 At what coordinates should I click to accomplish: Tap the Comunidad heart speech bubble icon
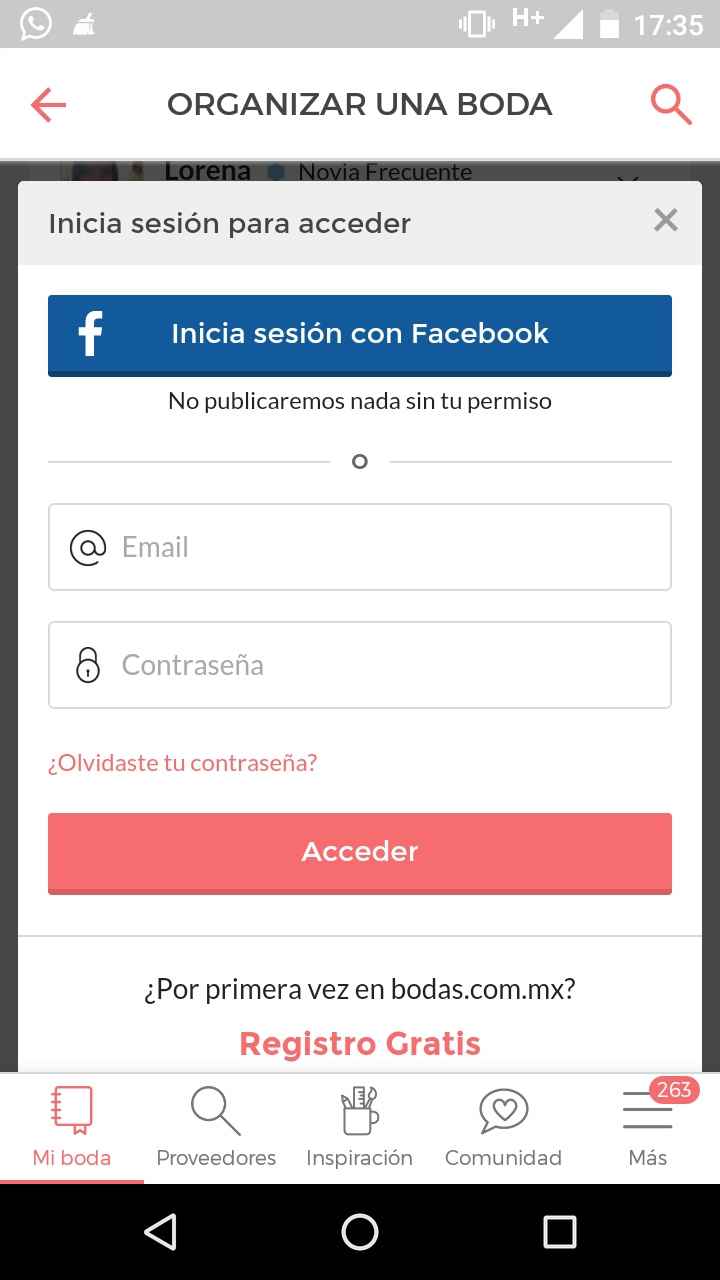[503, 1110]
